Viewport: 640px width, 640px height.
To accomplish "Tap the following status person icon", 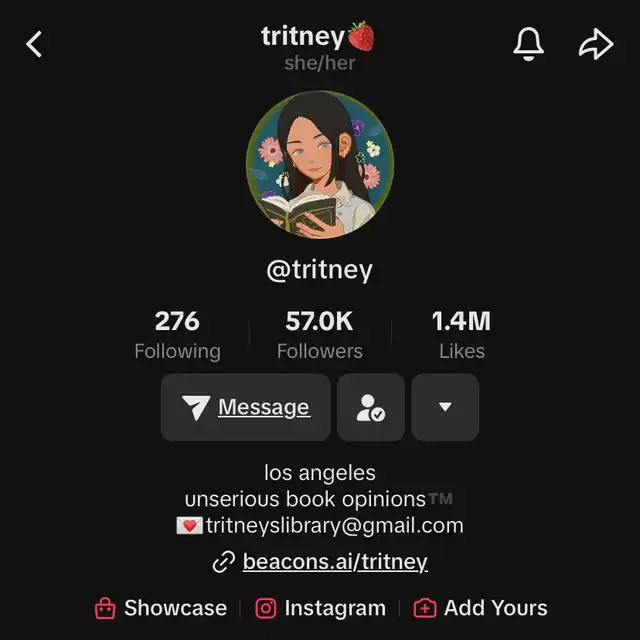I will coord(371,407).
